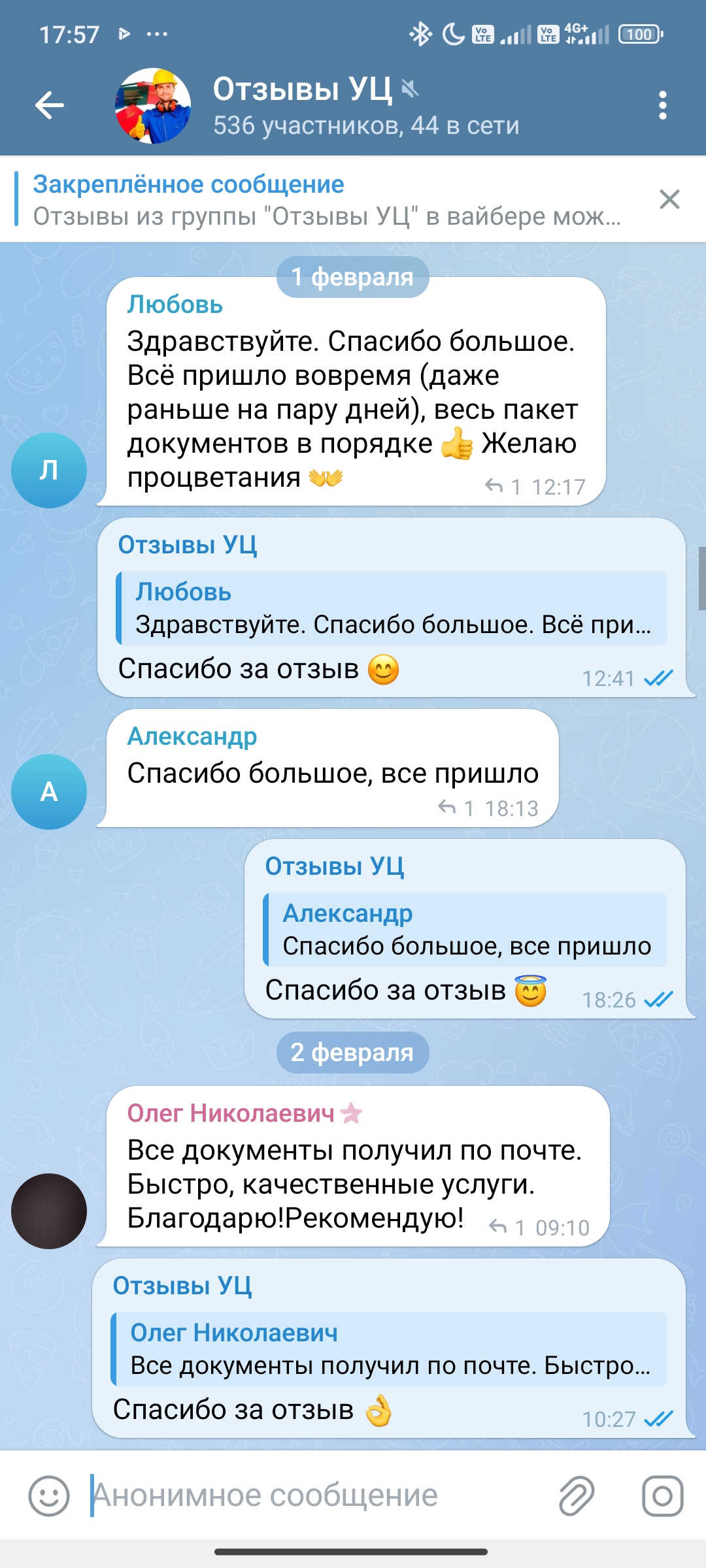Open the pinned message Закреплённое сообщение

[327, 200]
